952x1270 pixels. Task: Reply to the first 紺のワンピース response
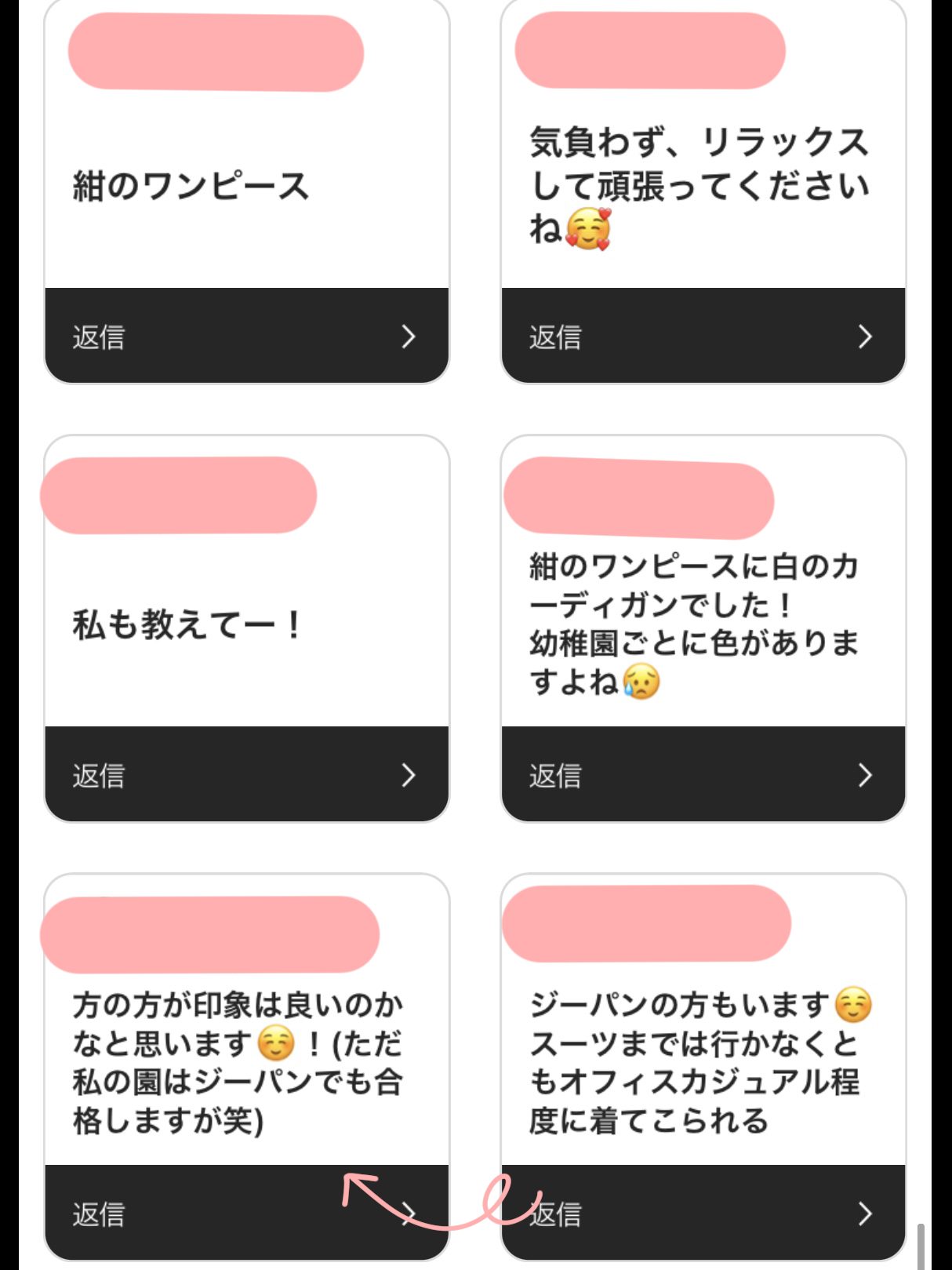coord(246,337)
